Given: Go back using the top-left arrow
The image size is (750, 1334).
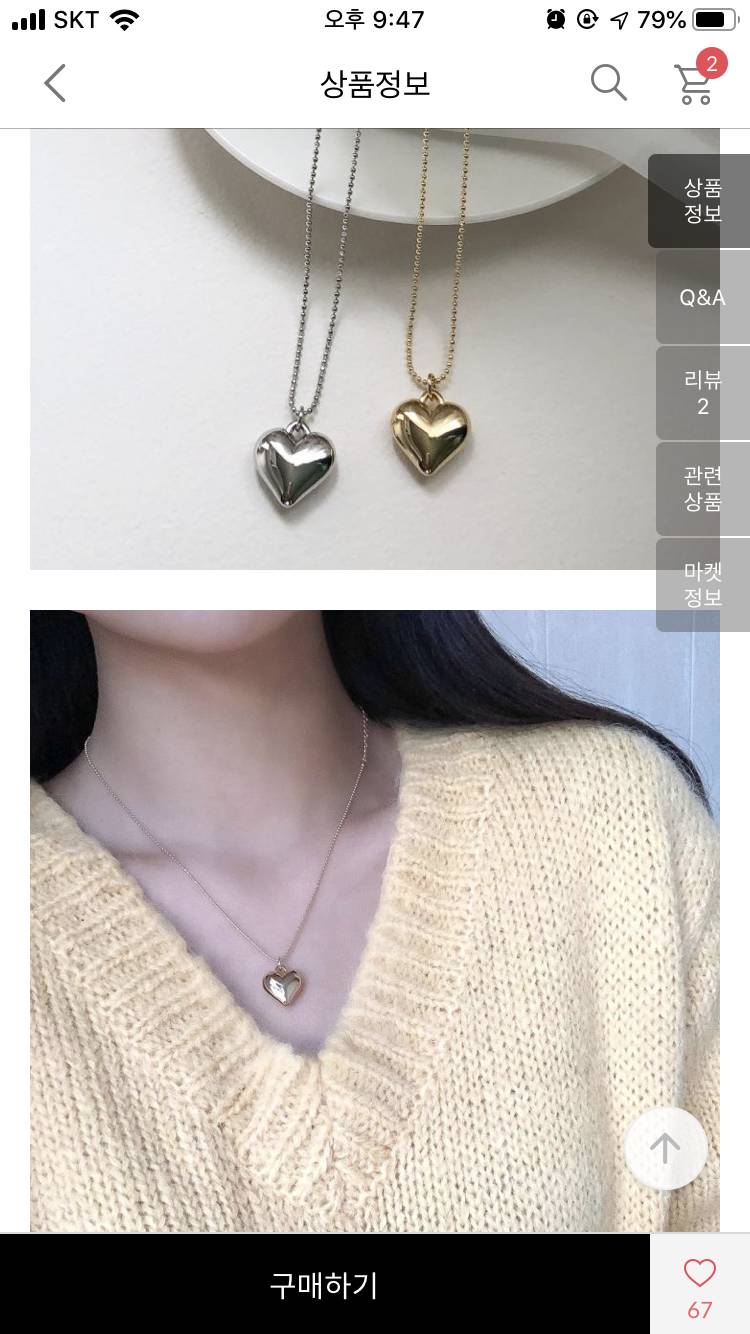Looking at the screenshot, I should [55, 83].
